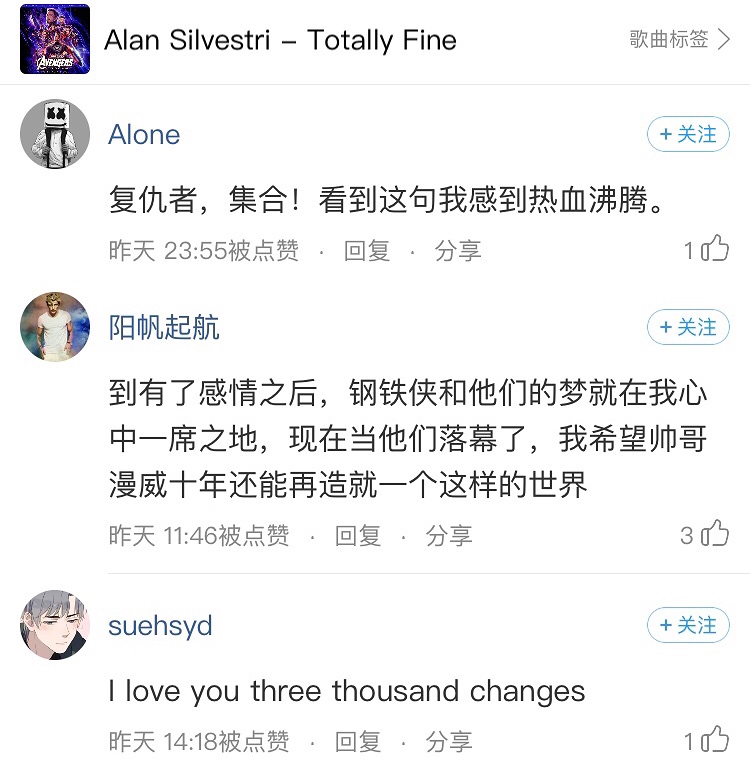Viewport: 750px width, 777px height.
Task: Like the comment by 阳帆起航
Action: pyautogui.click(x=714, y=535)
